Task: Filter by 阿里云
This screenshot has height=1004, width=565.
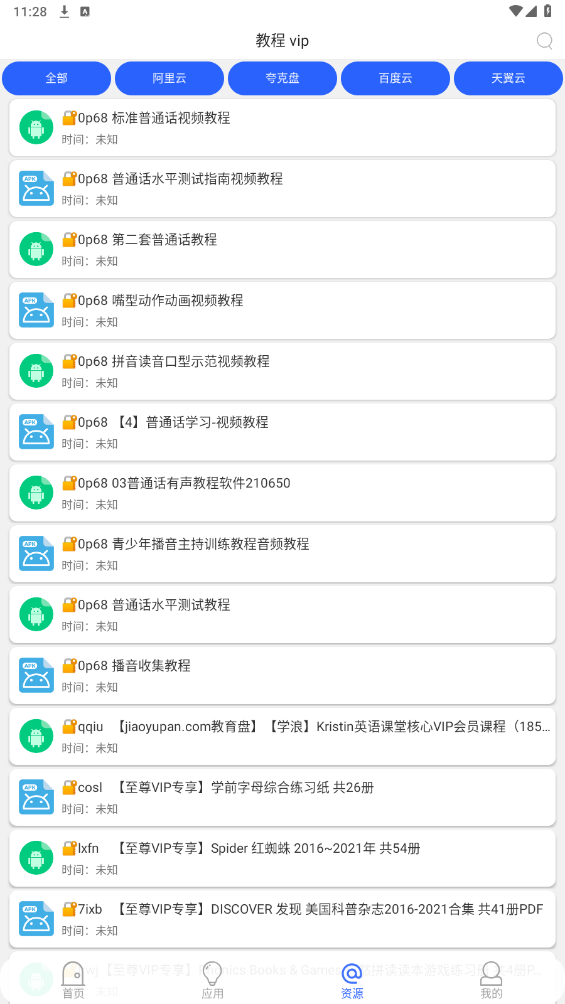Action: [x=170, y=78]
